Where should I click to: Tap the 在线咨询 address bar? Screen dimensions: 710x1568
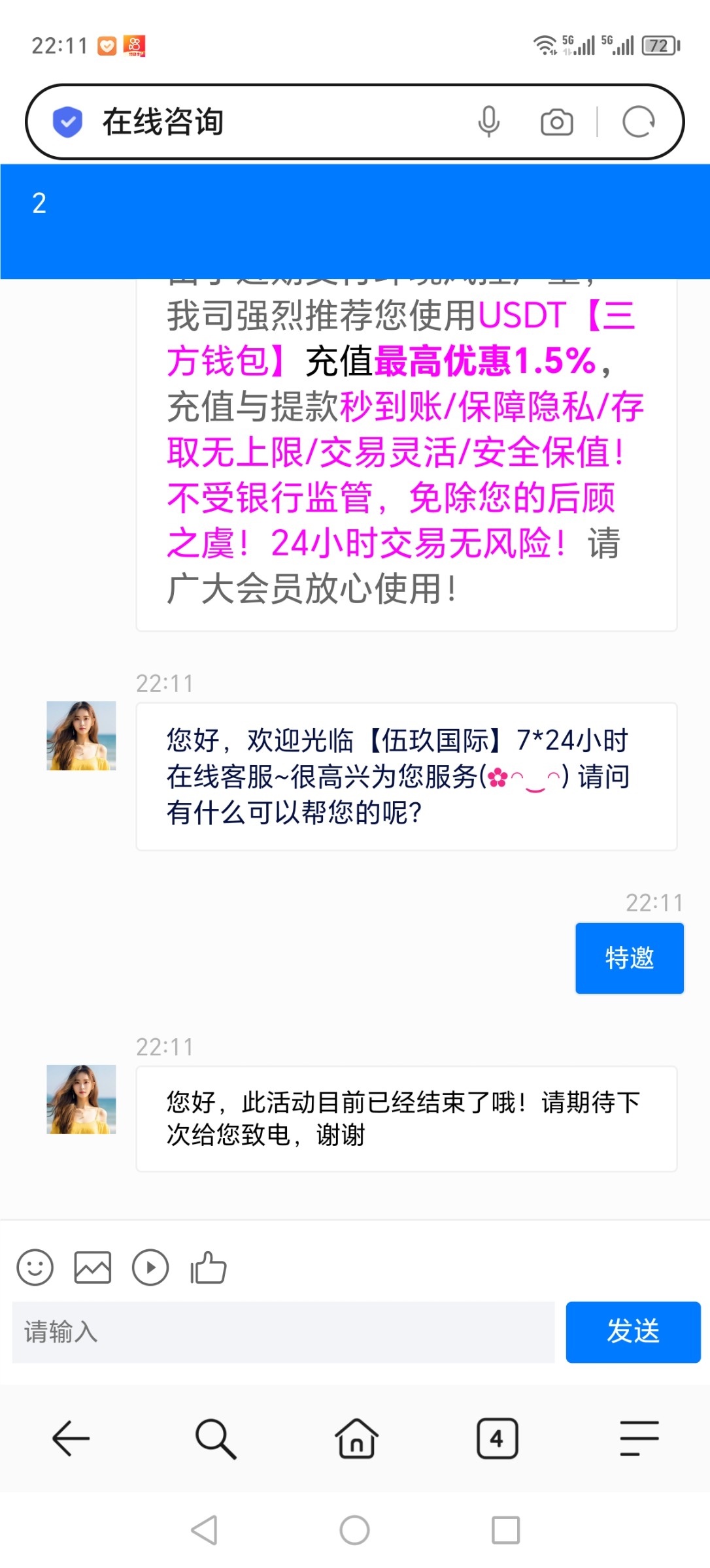coord(262,122)
